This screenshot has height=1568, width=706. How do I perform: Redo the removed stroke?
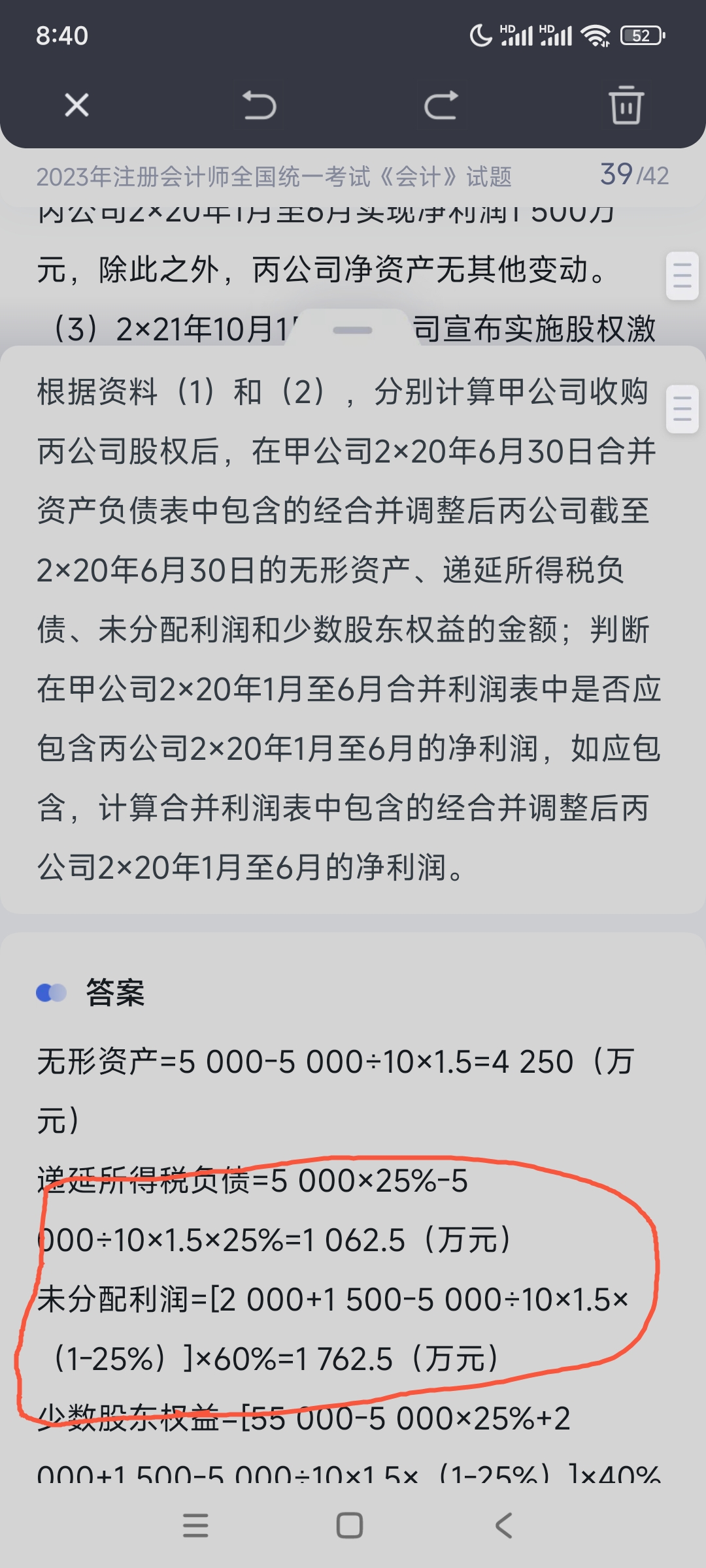tap(441, 105)
